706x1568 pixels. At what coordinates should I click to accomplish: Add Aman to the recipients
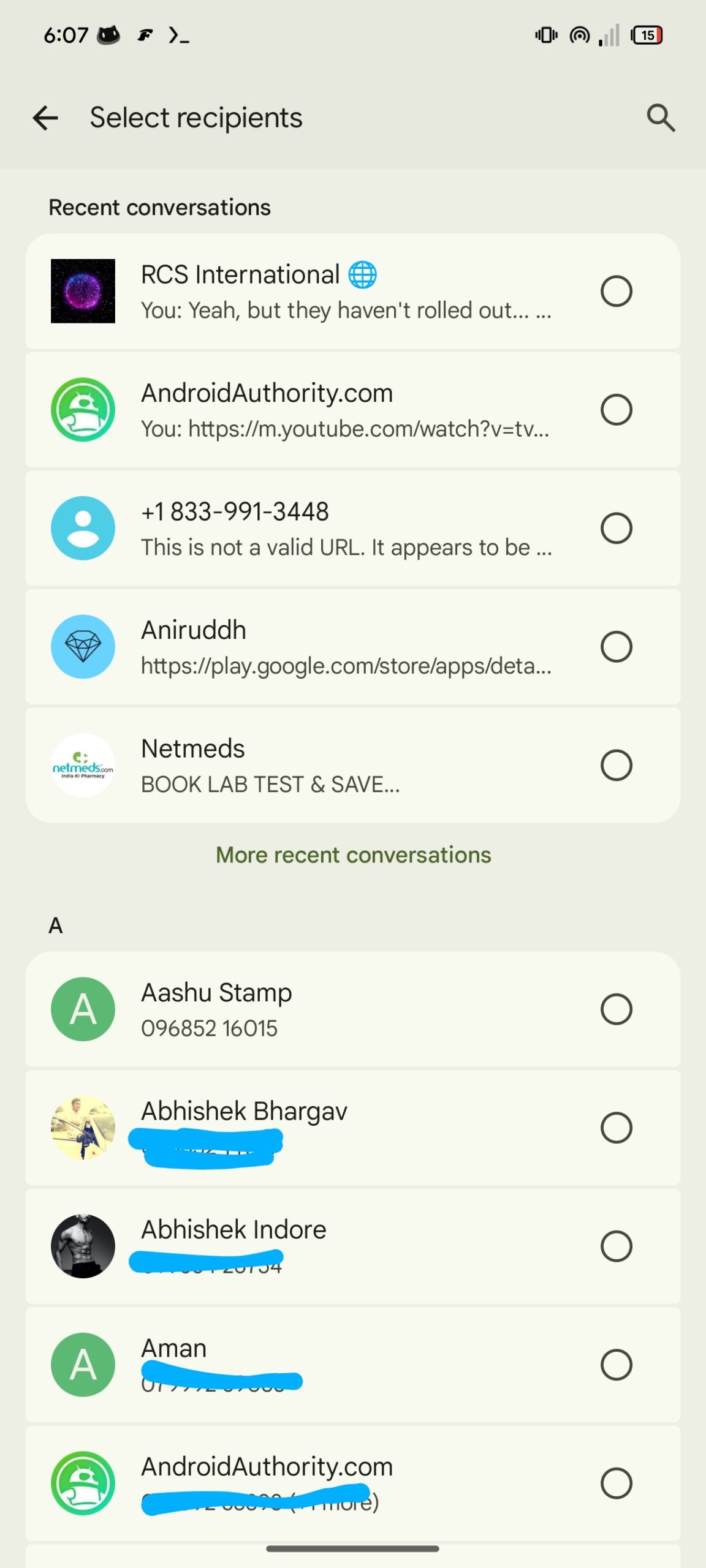pyautogui.click(x=616, y=1365)
